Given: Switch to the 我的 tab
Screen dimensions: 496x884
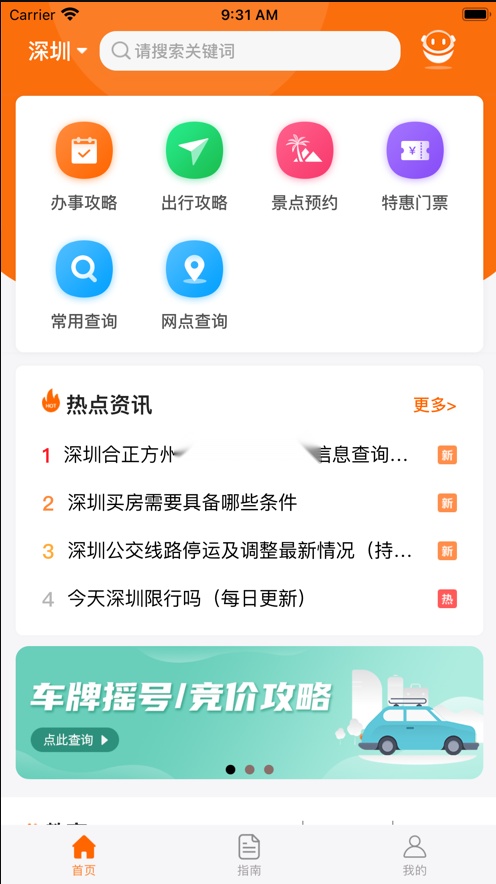Looking at the screenshot, I should point(414,855).
